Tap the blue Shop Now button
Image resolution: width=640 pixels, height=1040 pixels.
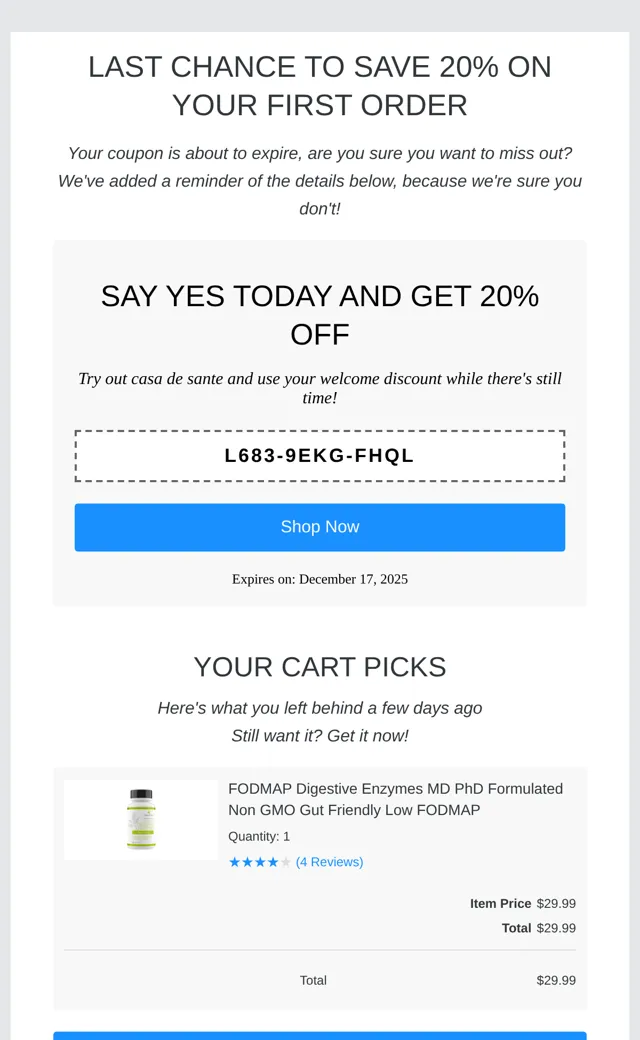tap(320, 527)
